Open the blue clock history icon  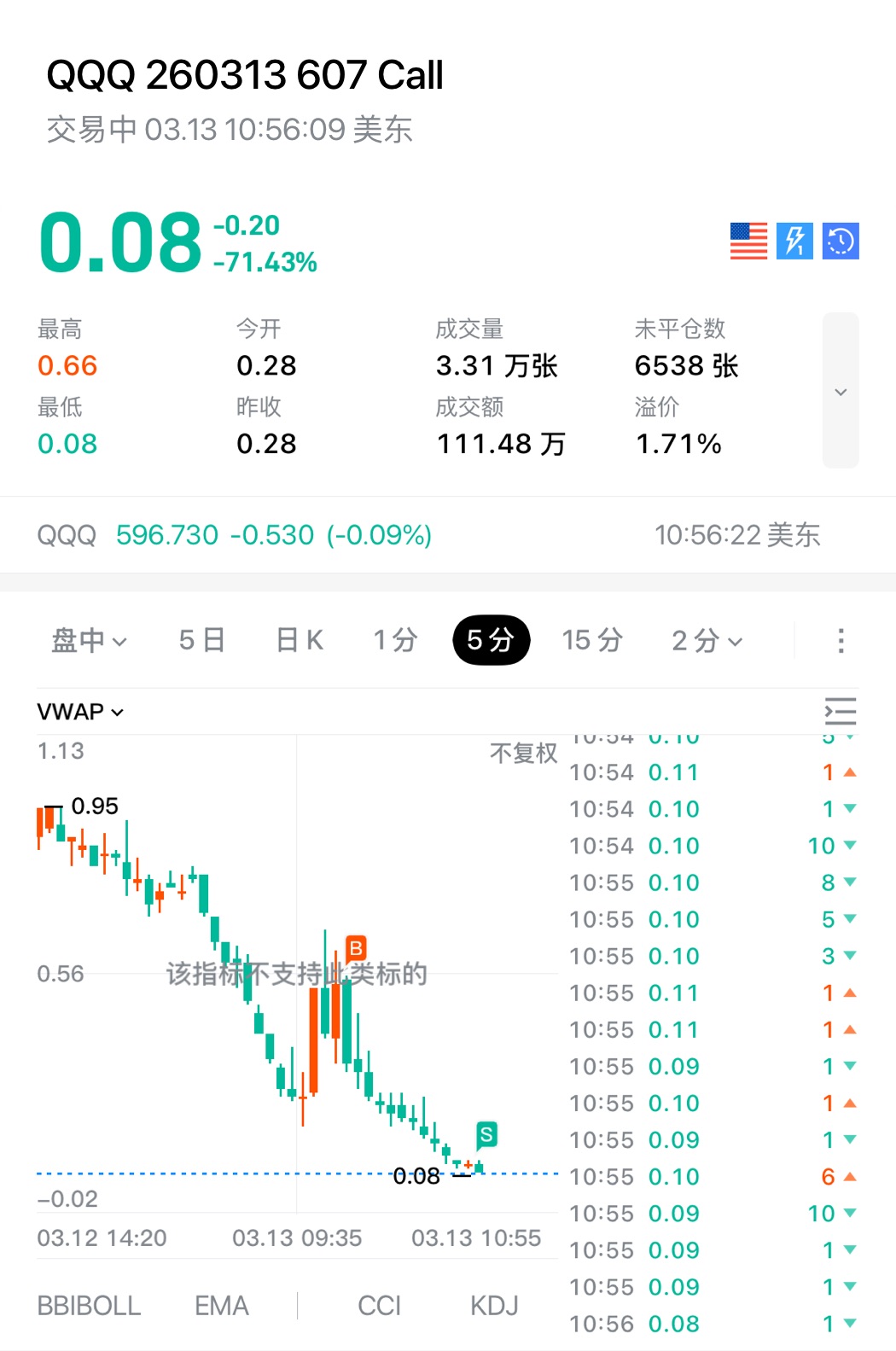(841, 241)
